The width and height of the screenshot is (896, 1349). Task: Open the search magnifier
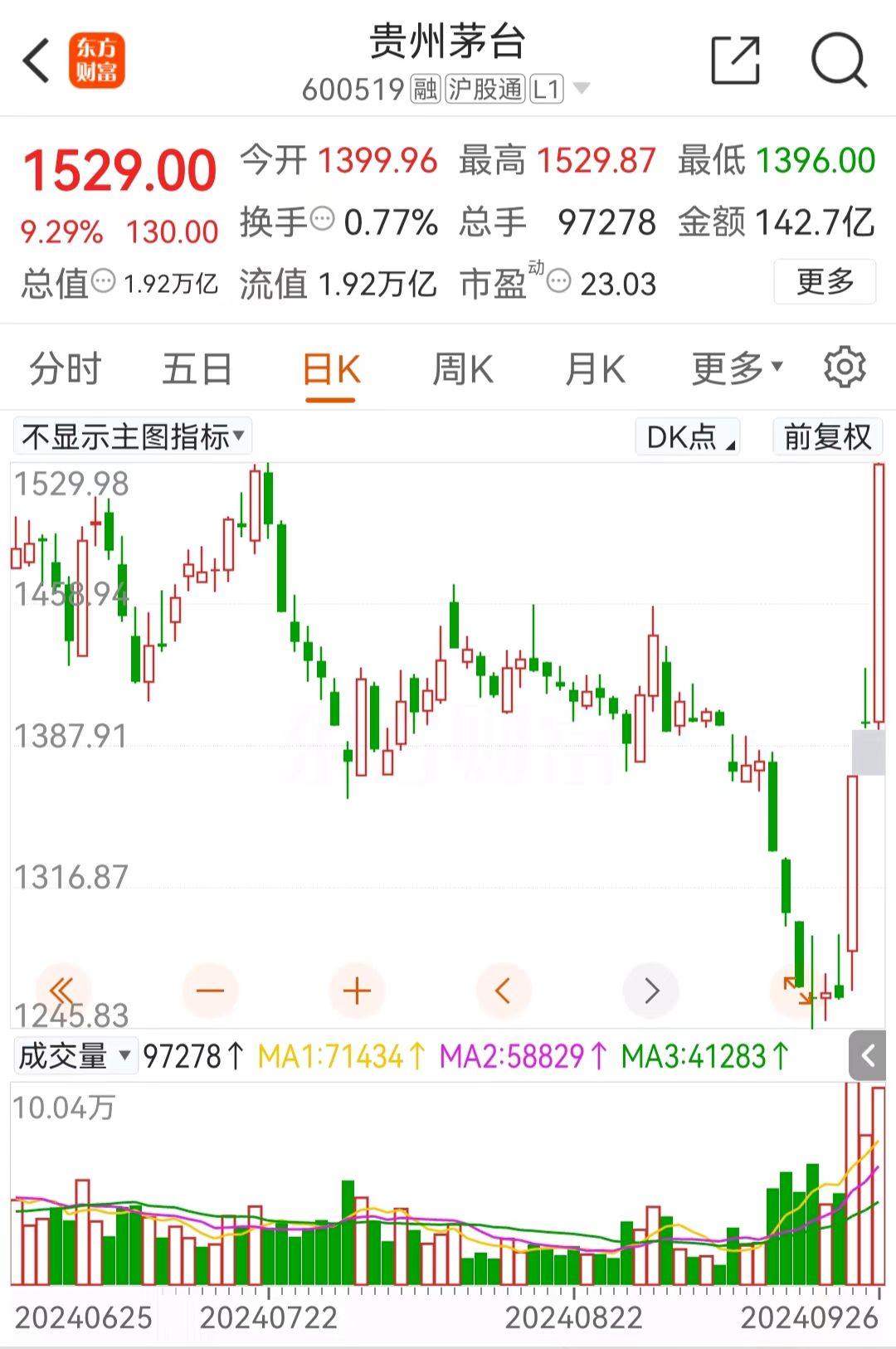(838, 61)
